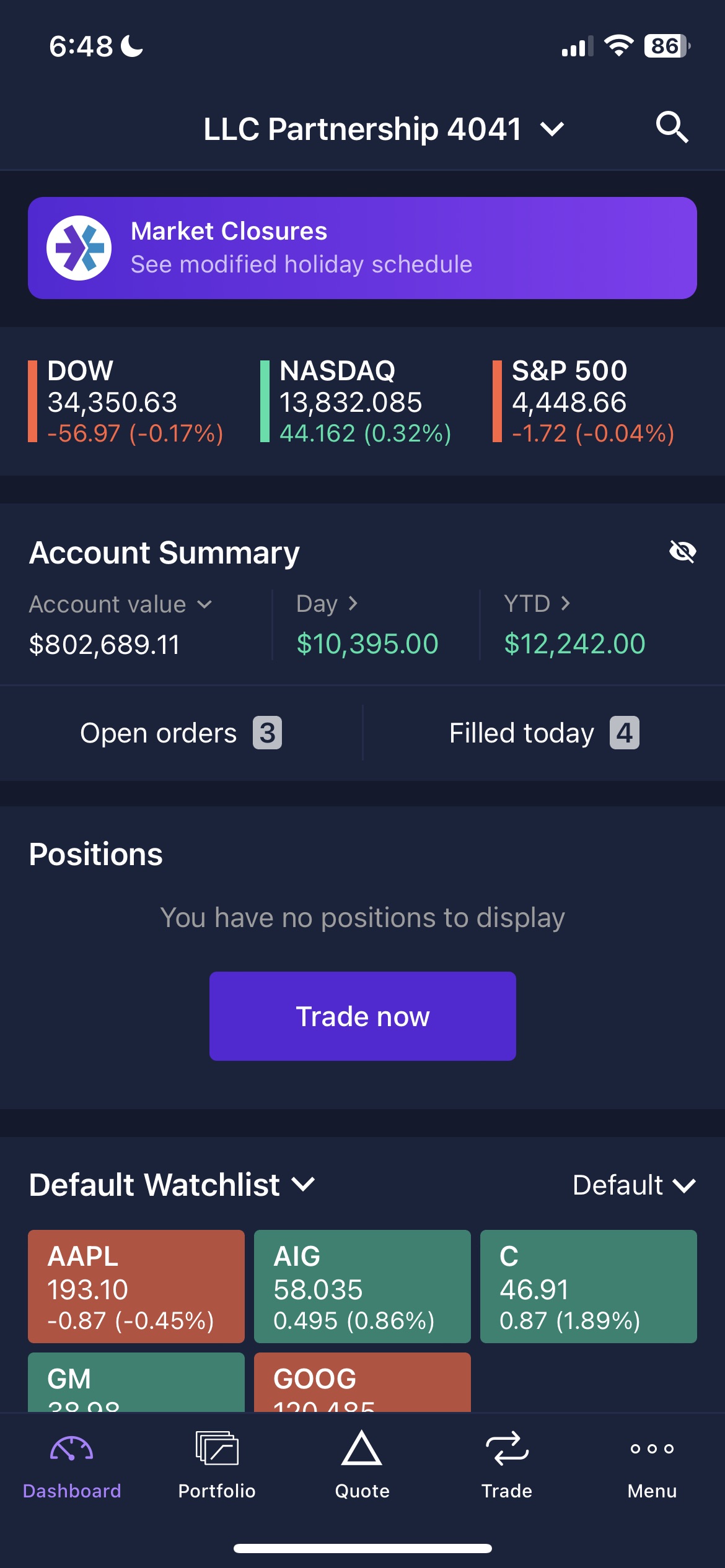Expand the Default Watchlist selector
This screenshot has height=1568, width=725.
coord(172,1185)
